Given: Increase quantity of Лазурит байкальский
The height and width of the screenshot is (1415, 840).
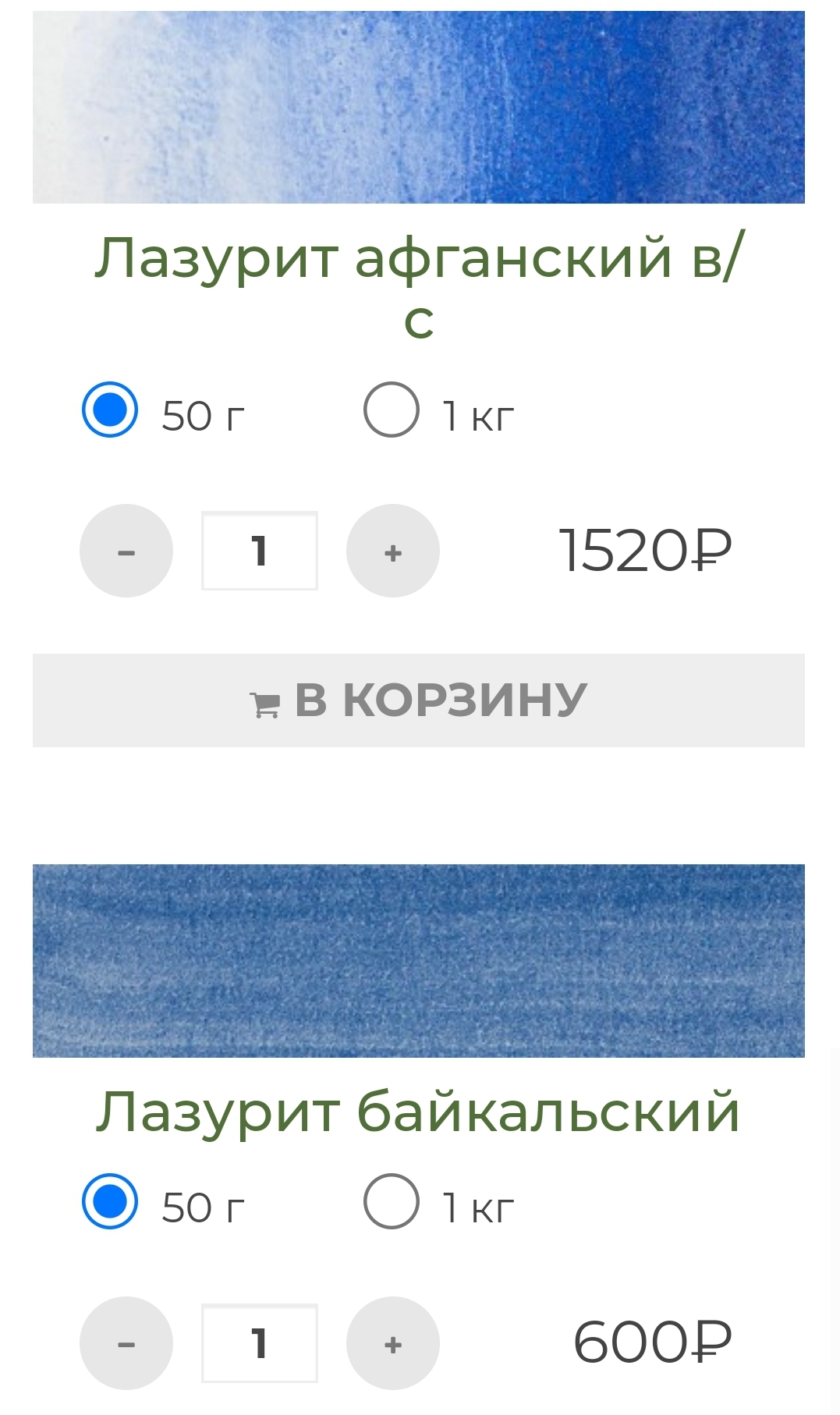Looking at the screenshot, I should pos(393,1343).
